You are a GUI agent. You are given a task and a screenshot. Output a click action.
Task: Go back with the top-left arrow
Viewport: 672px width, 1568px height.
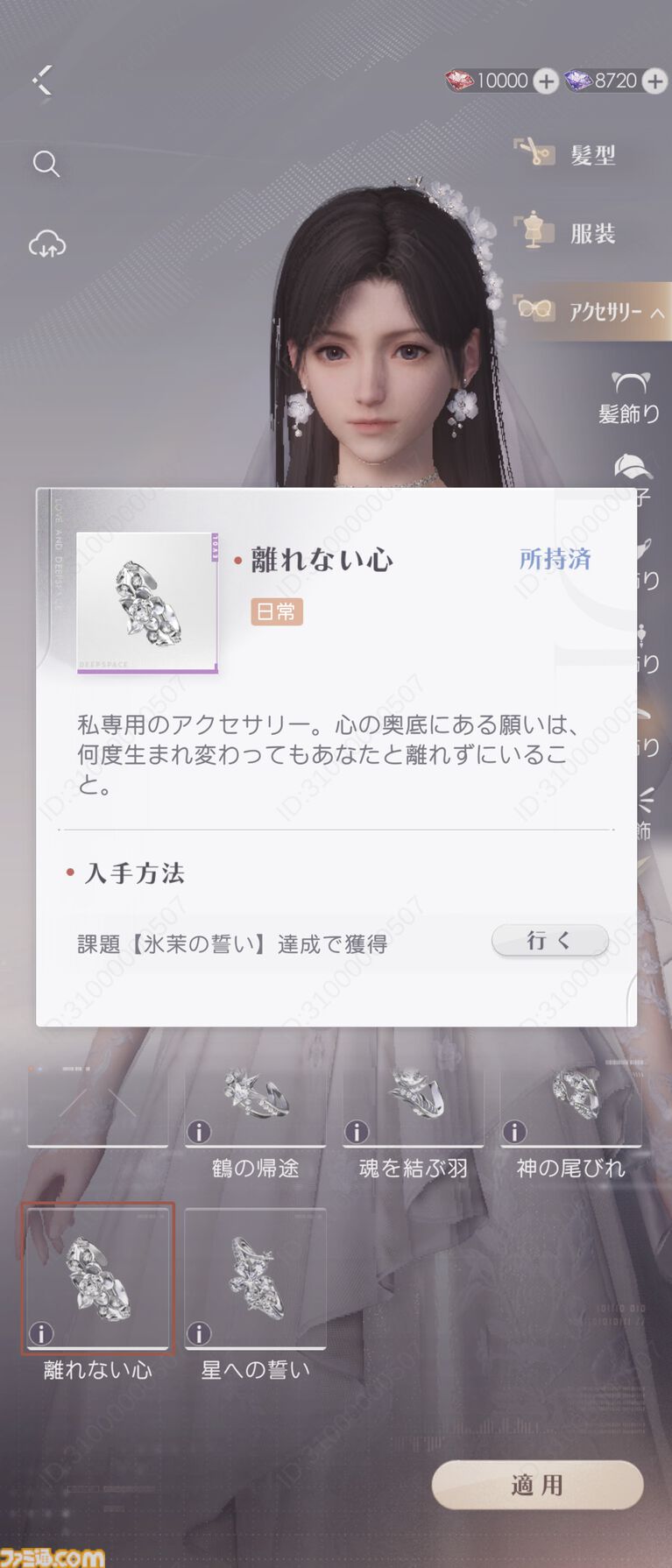click(x=42, y=81)
